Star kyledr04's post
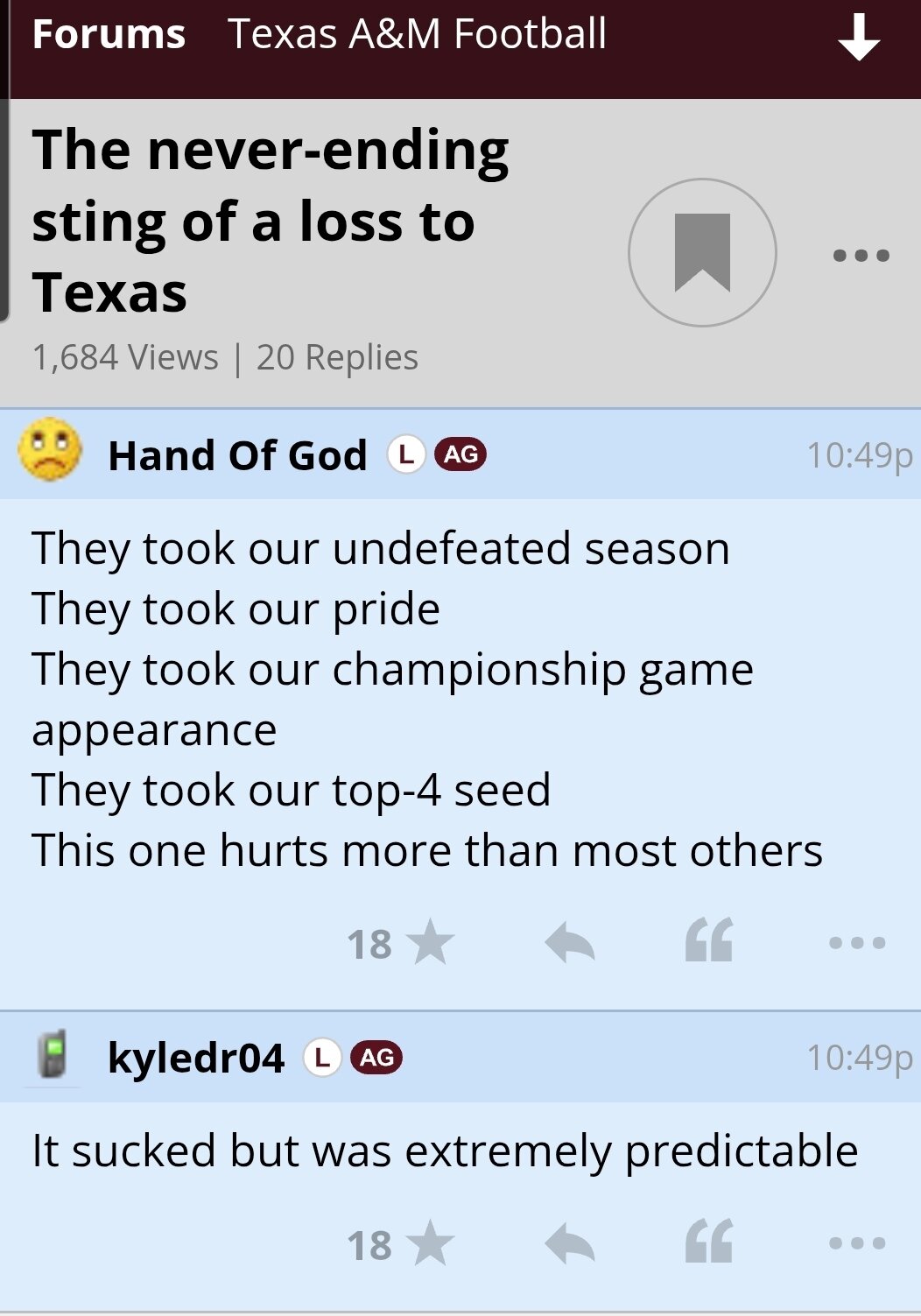Screen dimensions: 921x1316 (x=430, y=1244)
